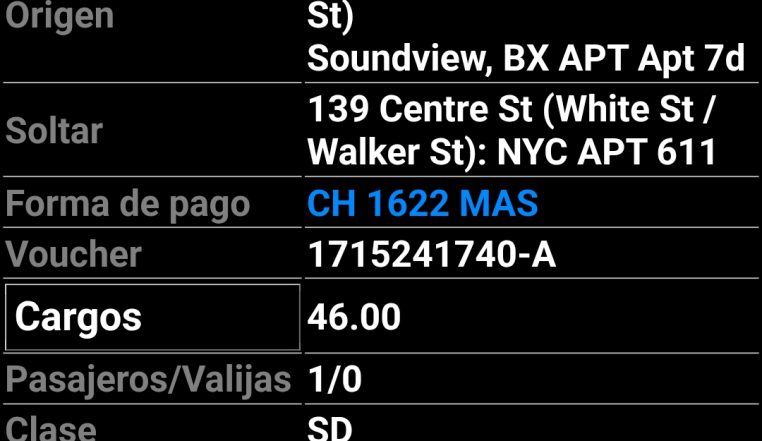Open the Cargos charges button
The image size is (762, 441).
(x=151, y=318)
